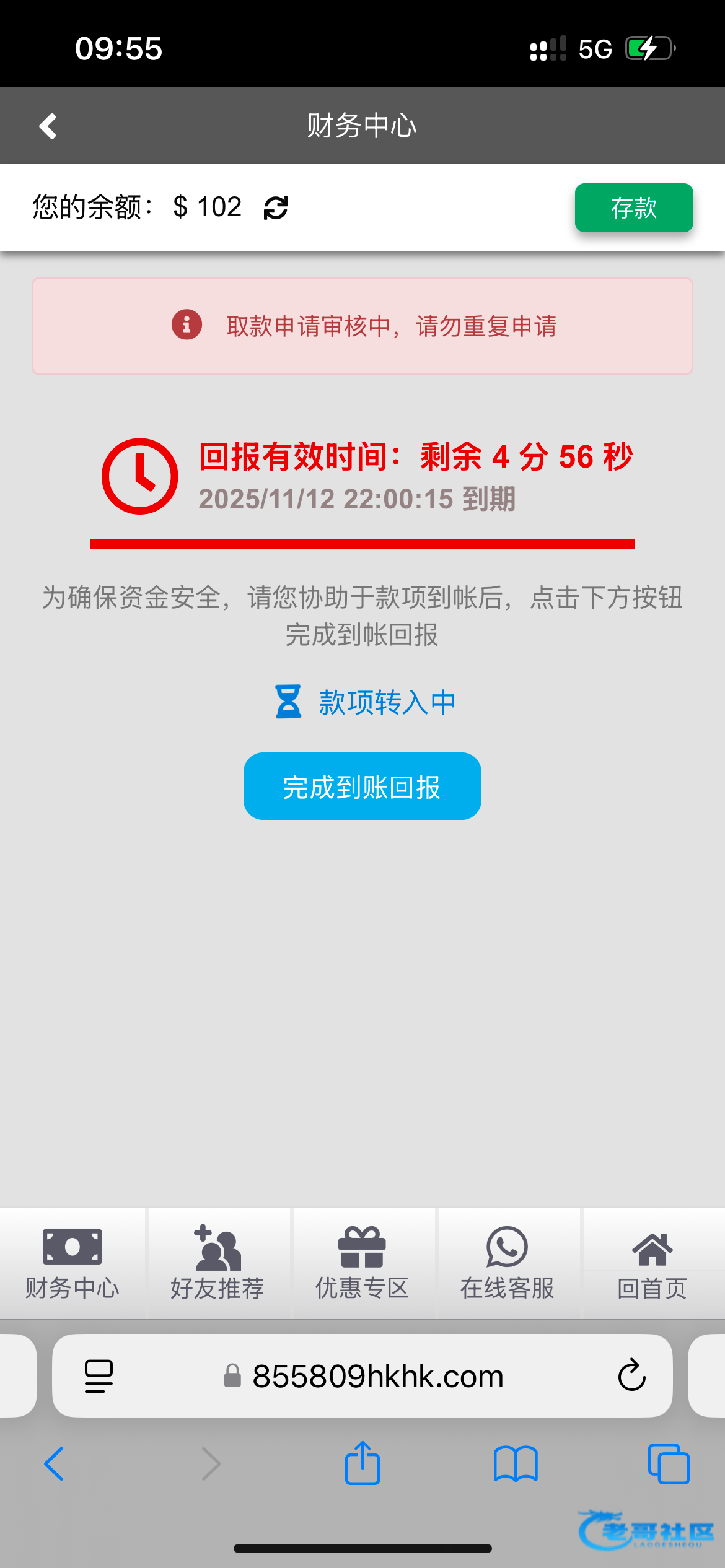Screen dimensions: 725x1568
Task: Switch to 好友推荐 tab
Action: 217,1263
